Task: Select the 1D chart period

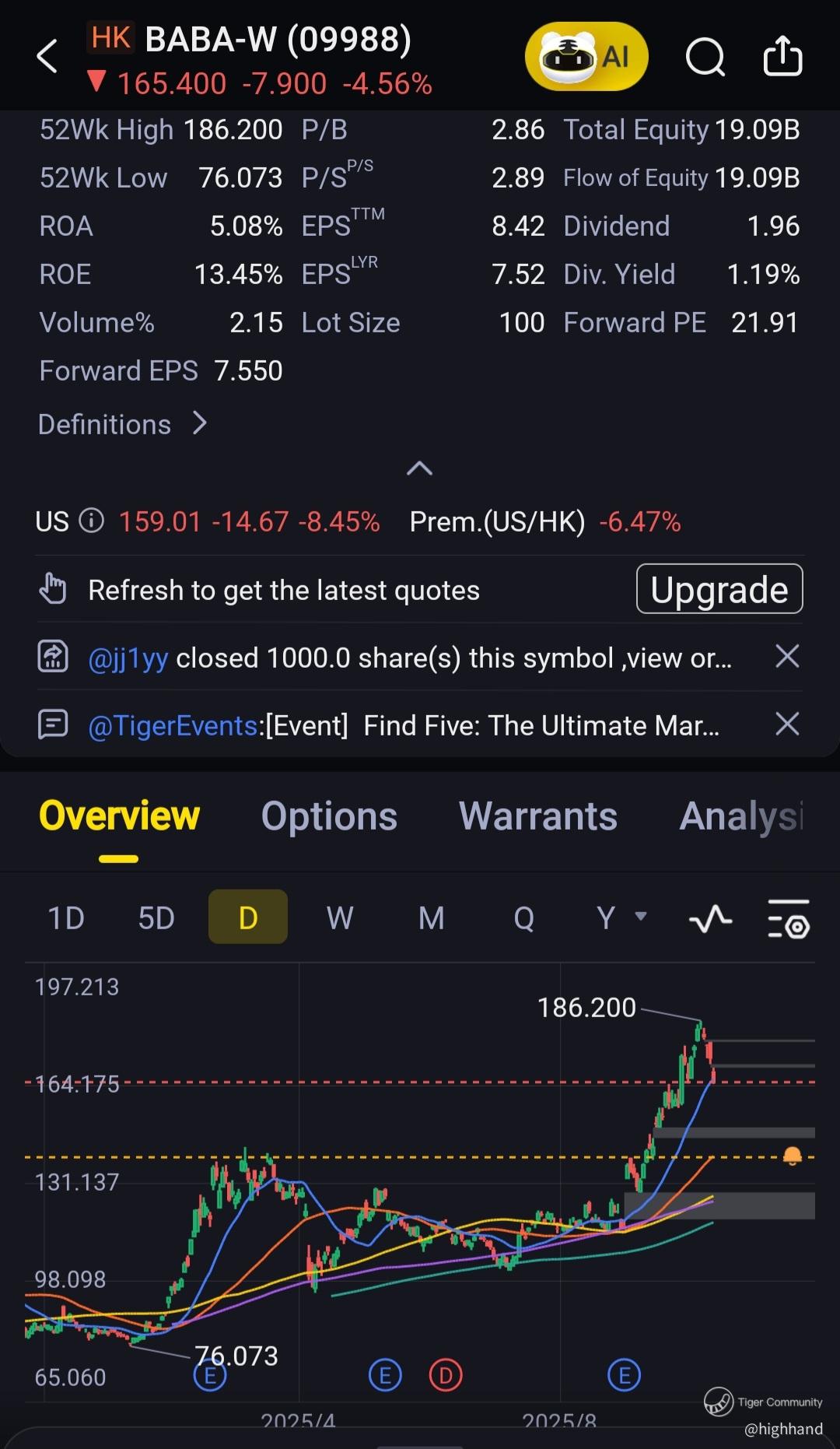Action: [x=66, y=918]
